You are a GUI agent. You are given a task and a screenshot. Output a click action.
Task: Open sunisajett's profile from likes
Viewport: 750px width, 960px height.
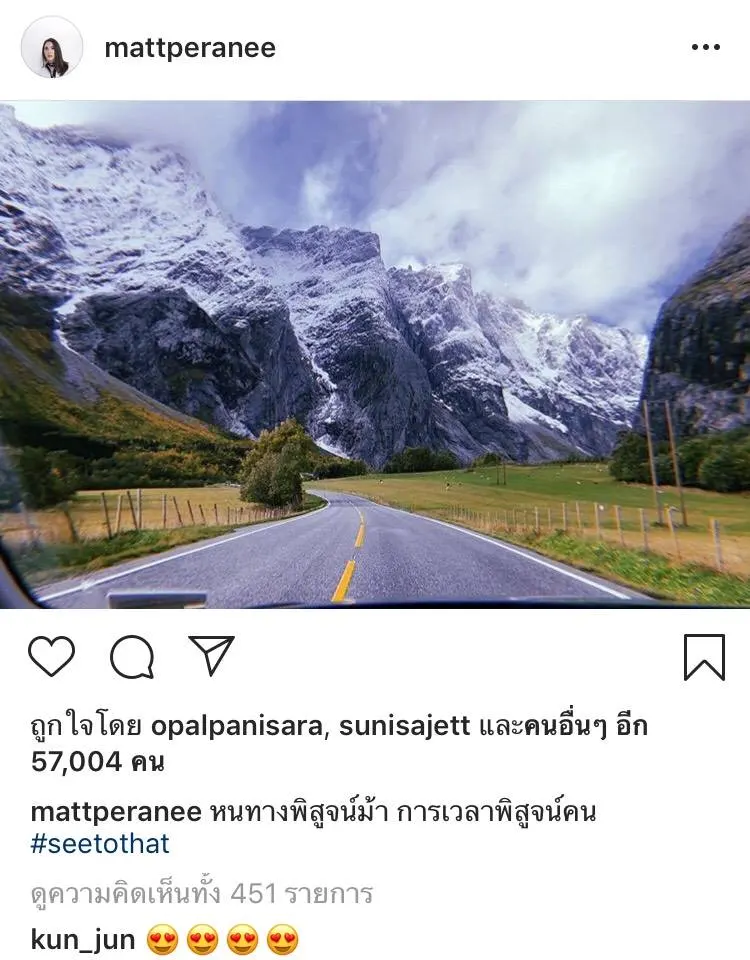[403, 726]
